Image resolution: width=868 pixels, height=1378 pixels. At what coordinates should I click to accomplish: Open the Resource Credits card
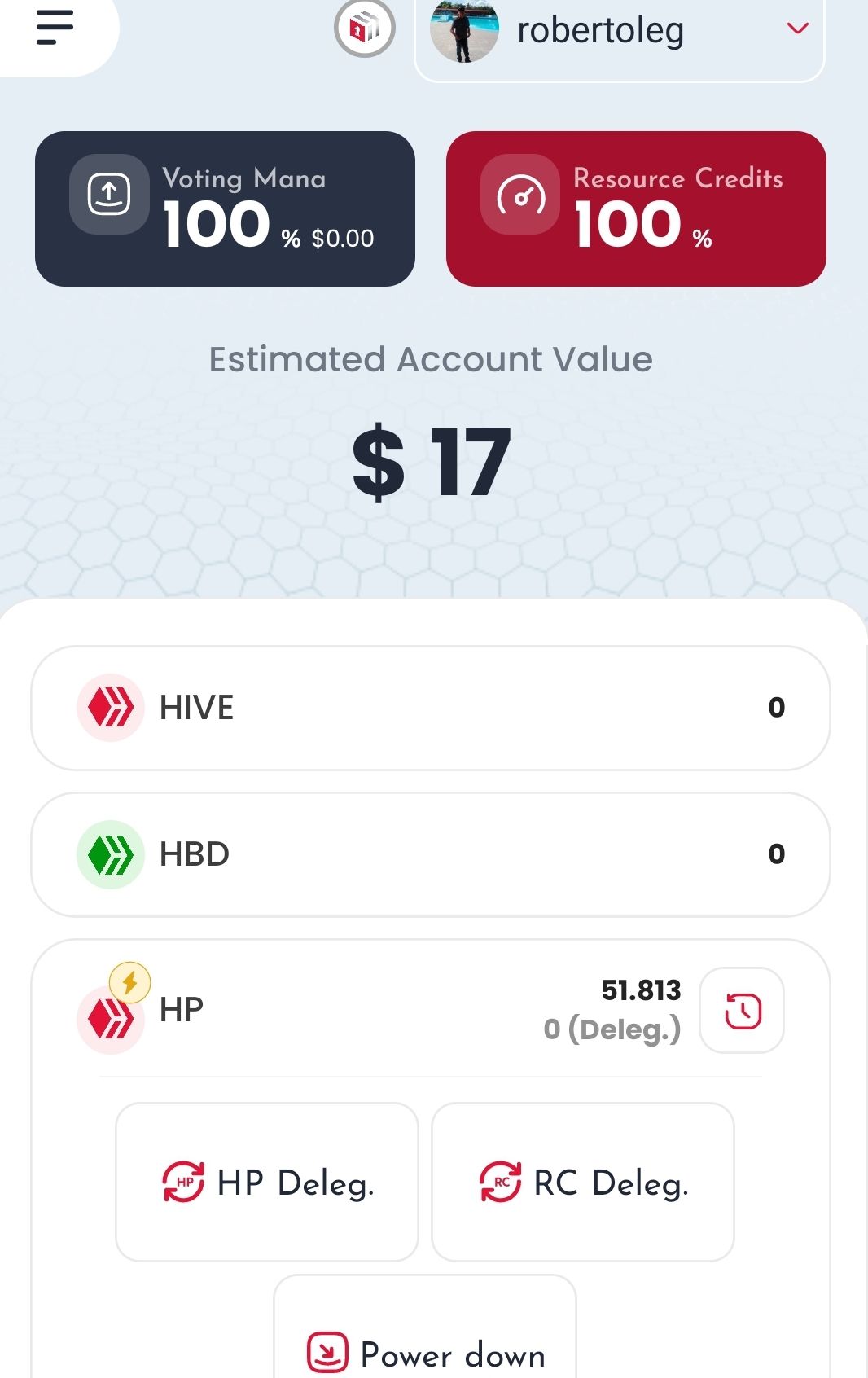point(636,208)
